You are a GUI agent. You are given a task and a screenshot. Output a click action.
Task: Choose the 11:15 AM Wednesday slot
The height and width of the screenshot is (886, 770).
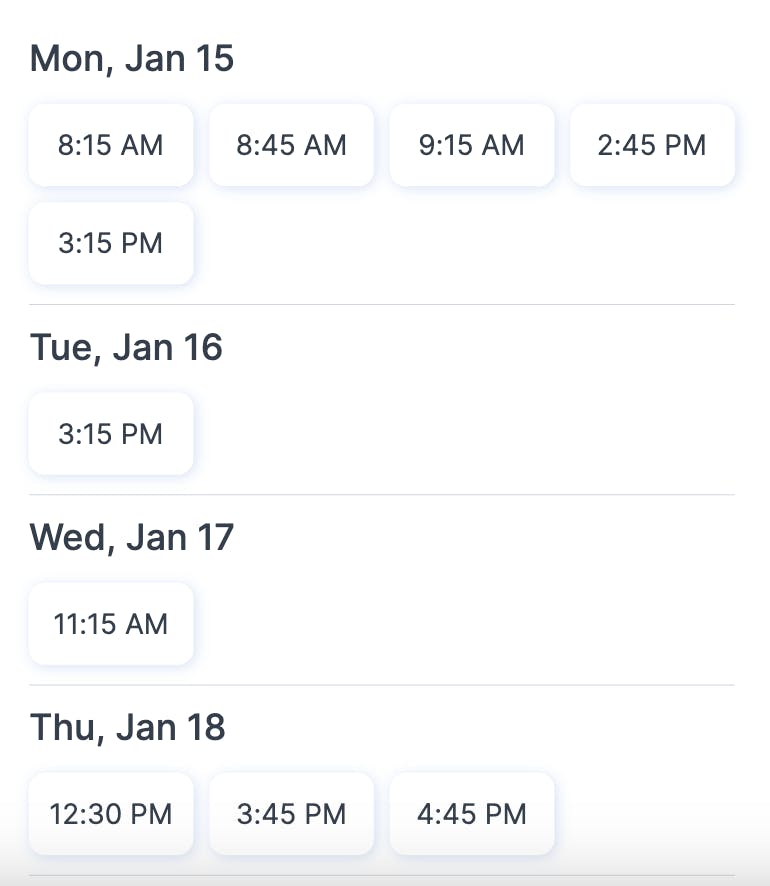click(111, 624)
